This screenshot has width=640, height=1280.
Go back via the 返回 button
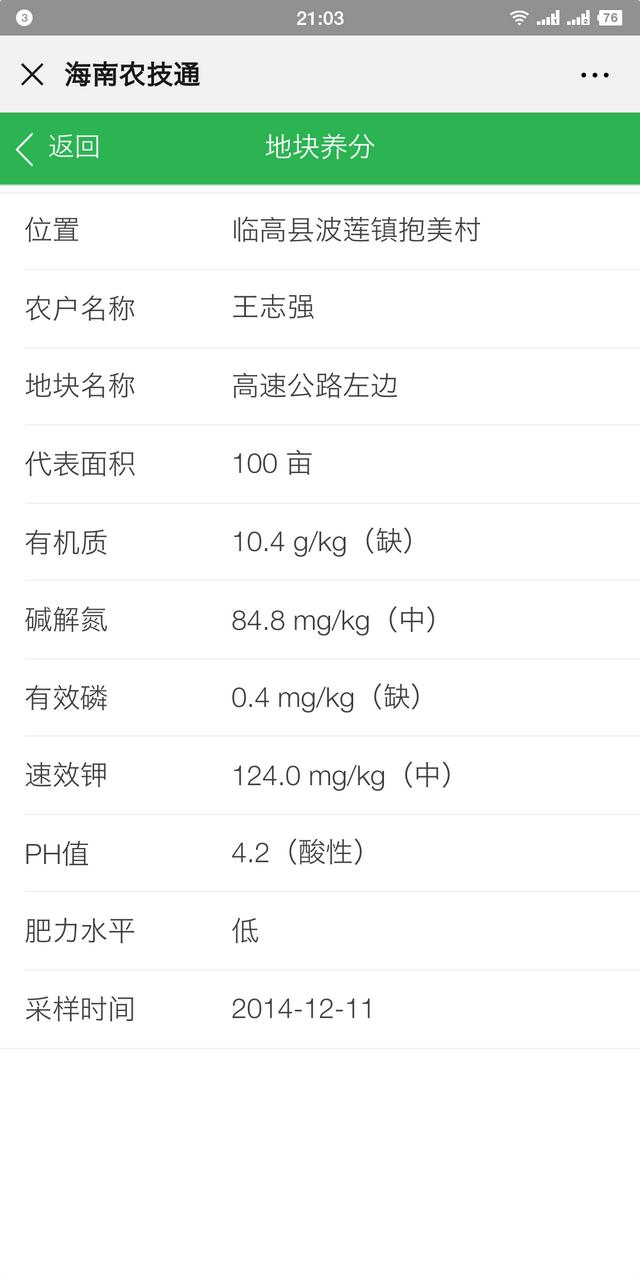58,148
